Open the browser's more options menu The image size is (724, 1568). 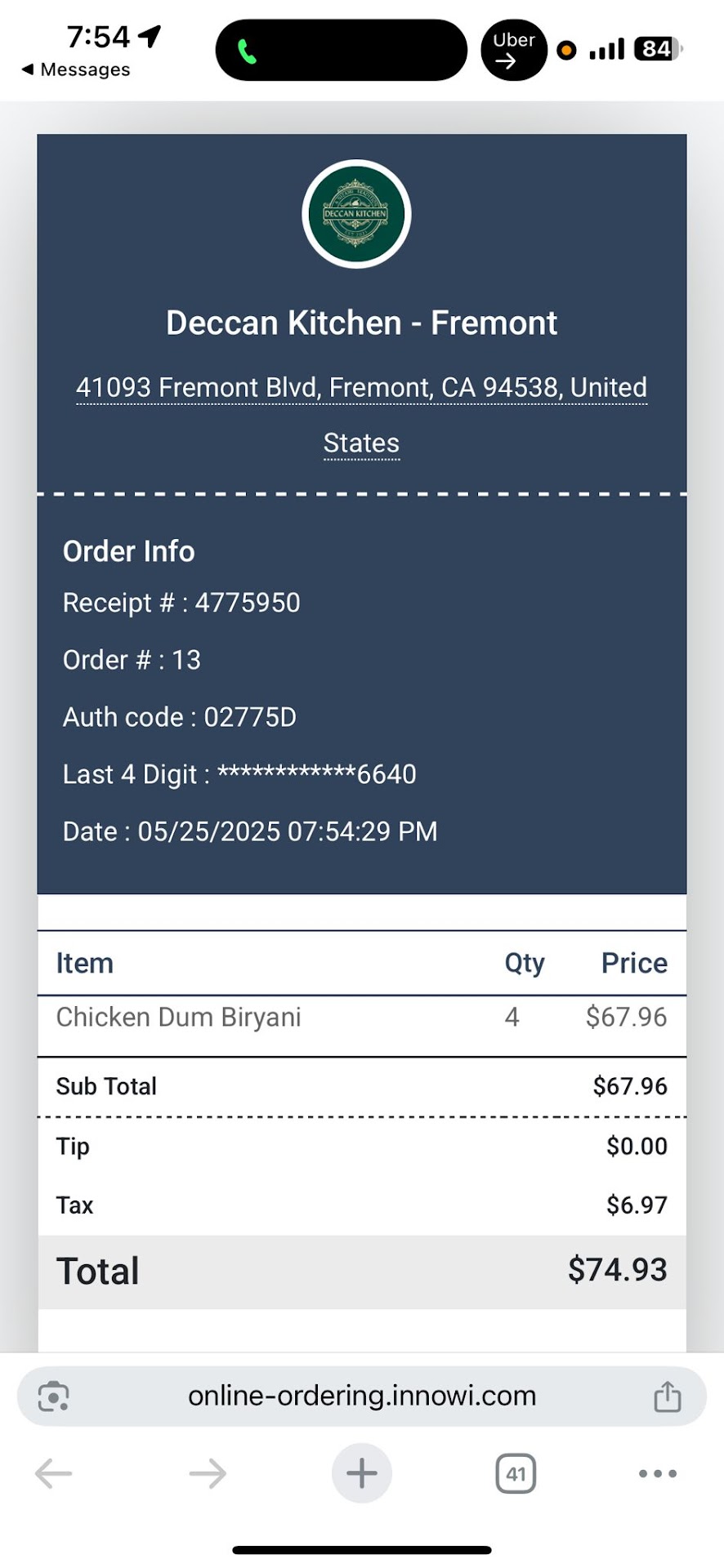(x=657, y=1474)
